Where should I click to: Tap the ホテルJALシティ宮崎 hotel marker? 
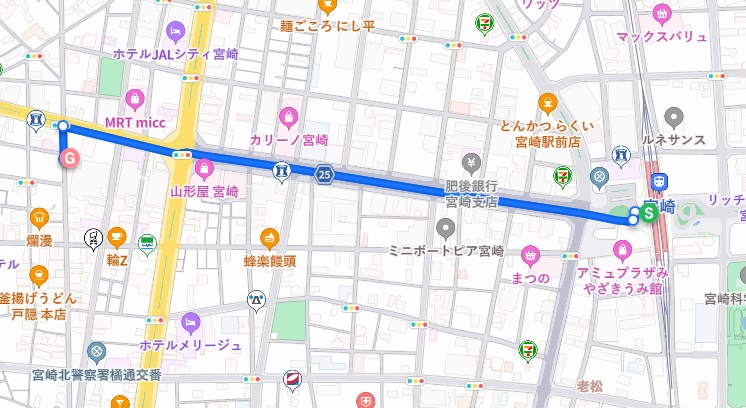click(x=179, y=30)
